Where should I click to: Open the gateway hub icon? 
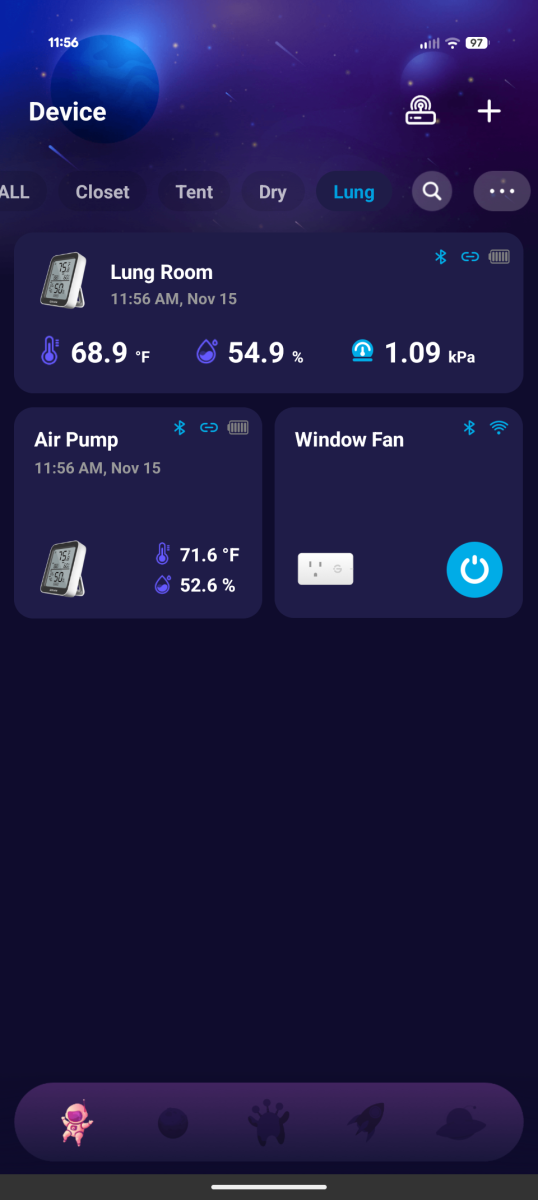coord(421,111)
